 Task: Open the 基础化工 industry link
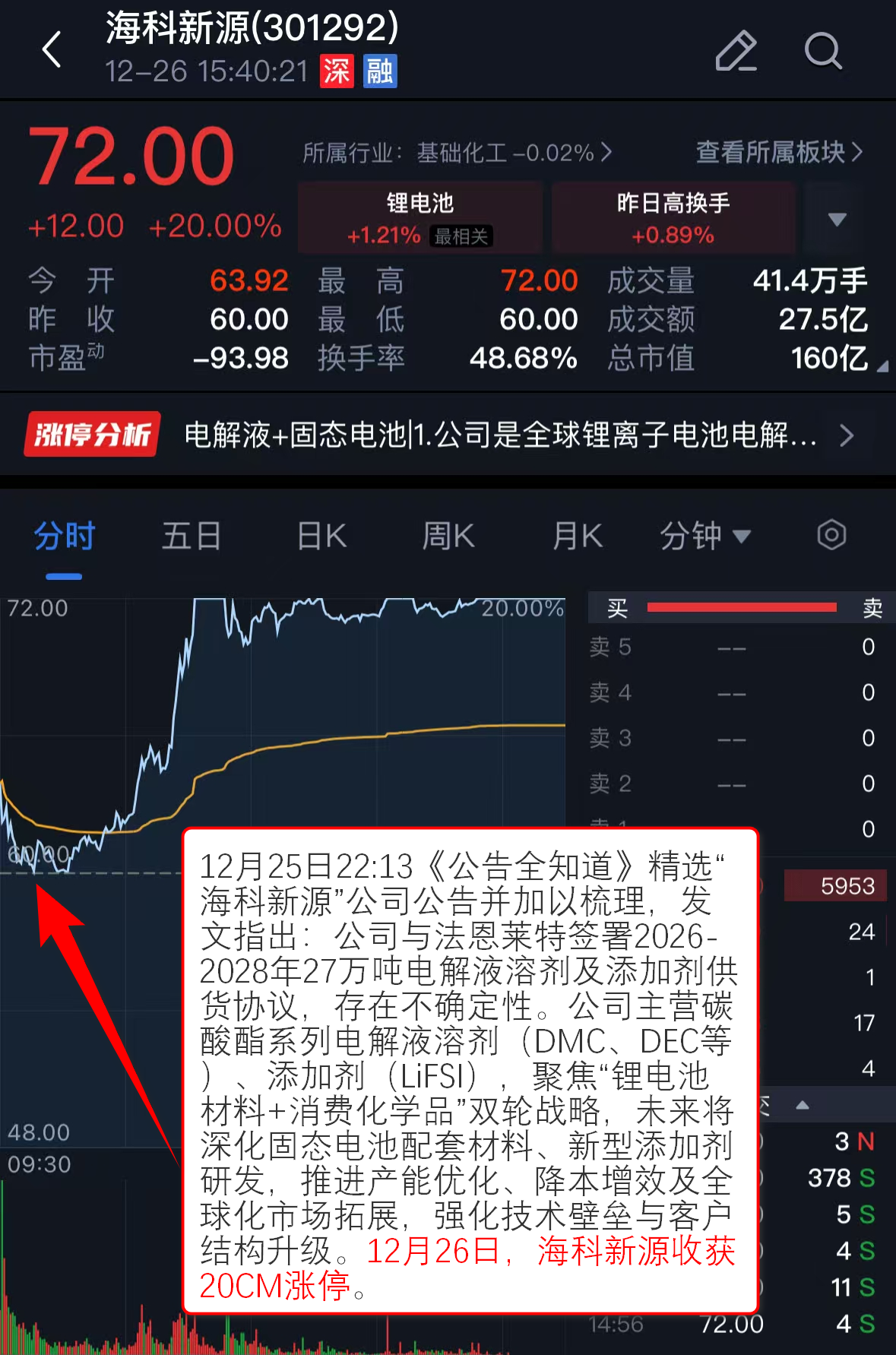click(x=457, y=153)
